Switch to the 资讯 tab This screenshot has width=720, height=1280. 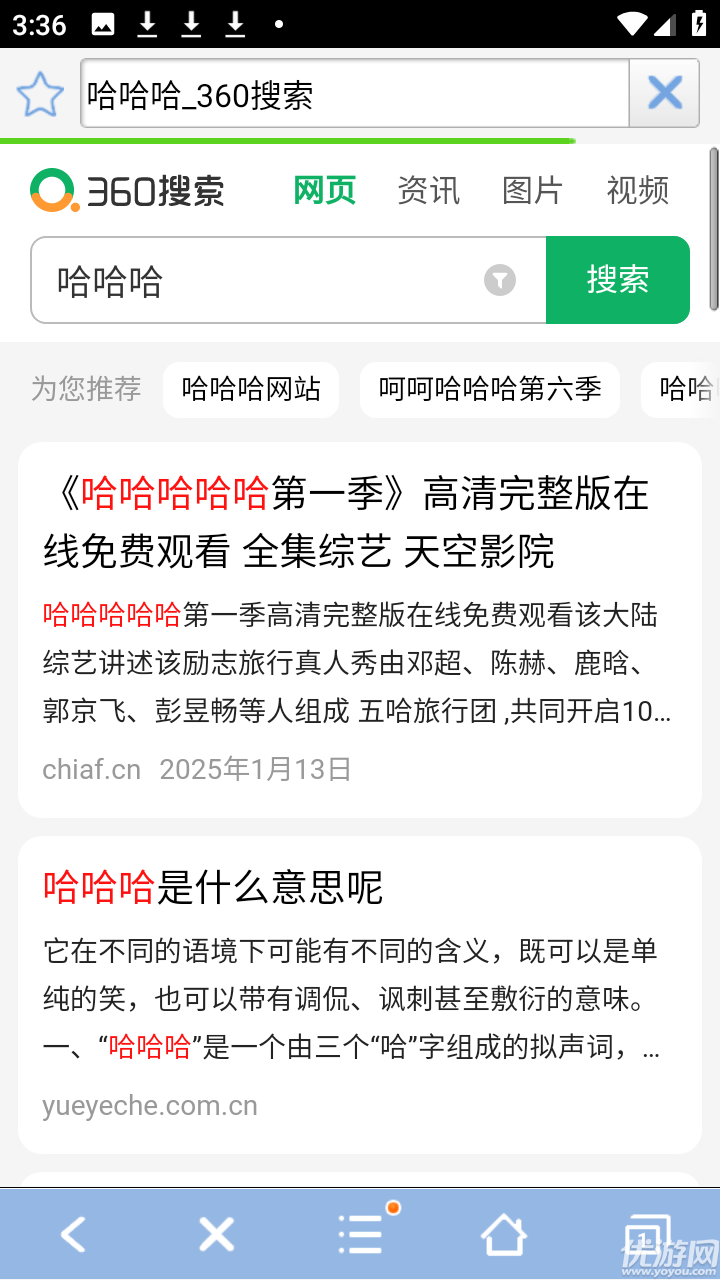tap(428, 191)
